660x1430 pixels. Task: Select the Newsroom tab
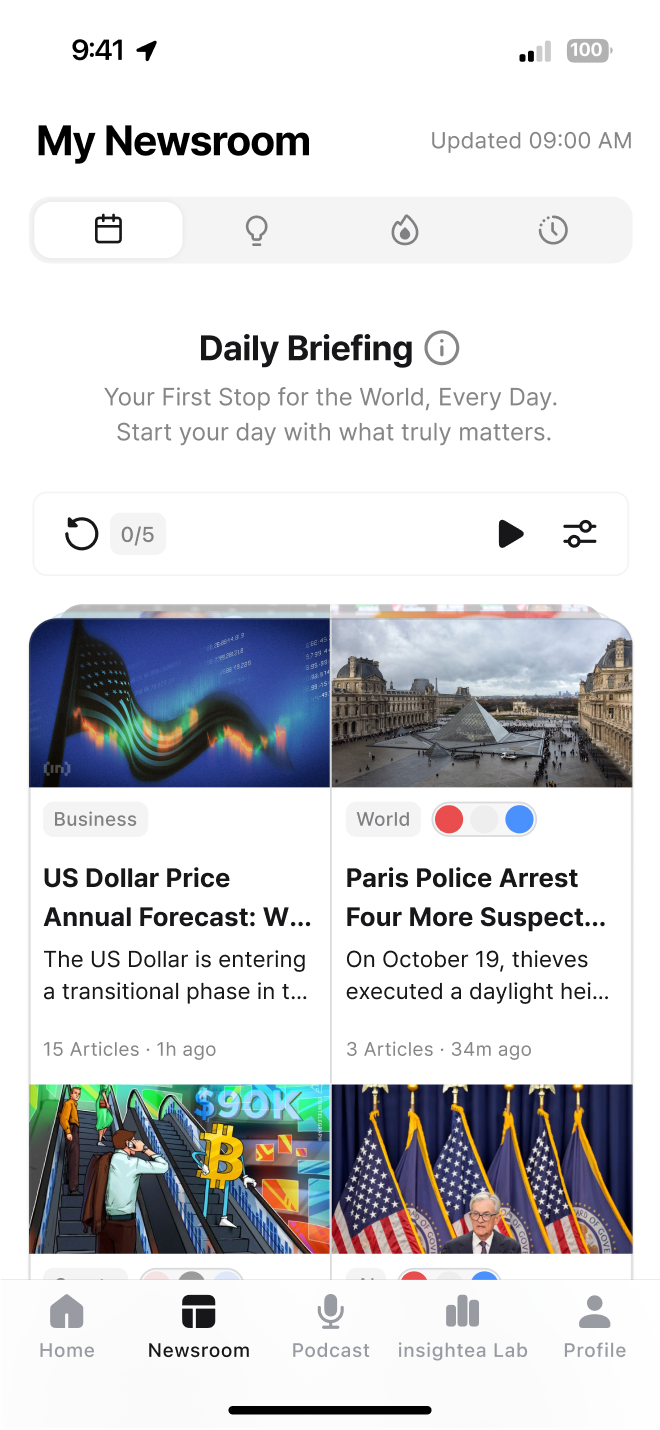pos(199,1327)
